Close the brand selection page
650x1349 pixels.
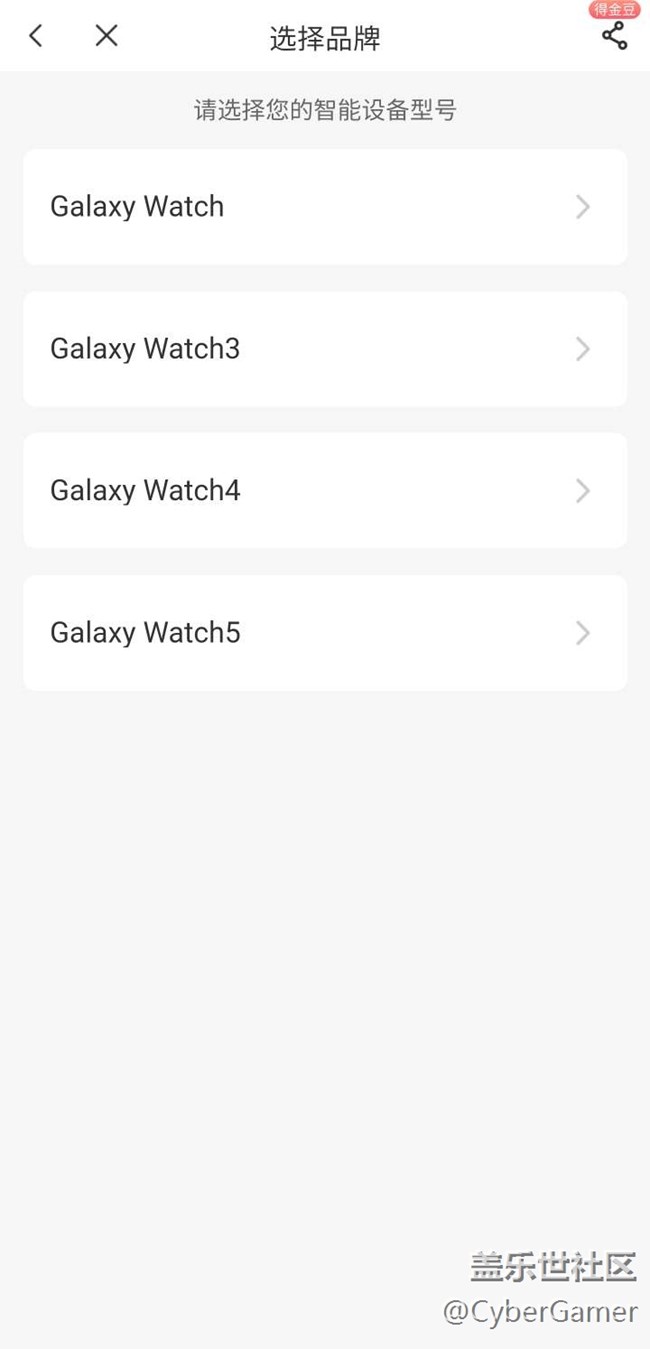pyautogui.click(x=106, y=36)
